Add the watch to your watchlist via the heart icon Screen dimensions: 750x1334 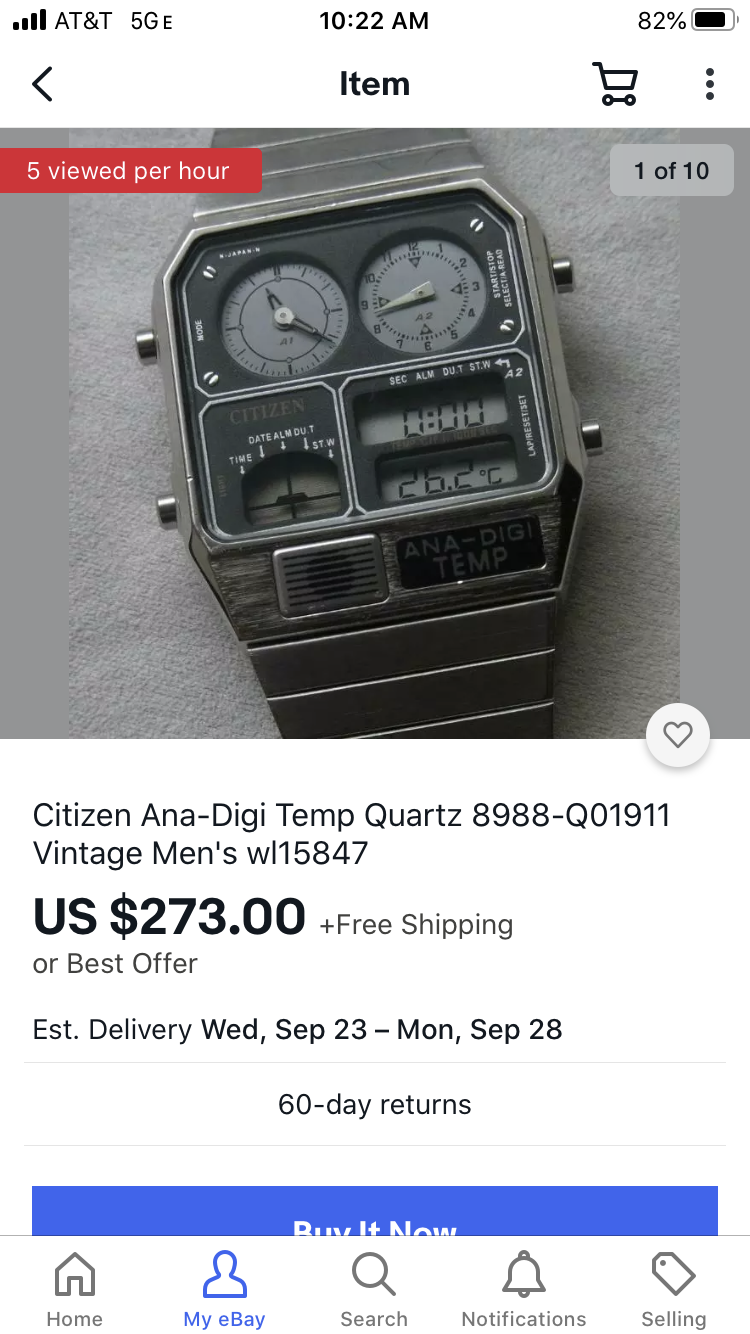click(x=678, y=736)
